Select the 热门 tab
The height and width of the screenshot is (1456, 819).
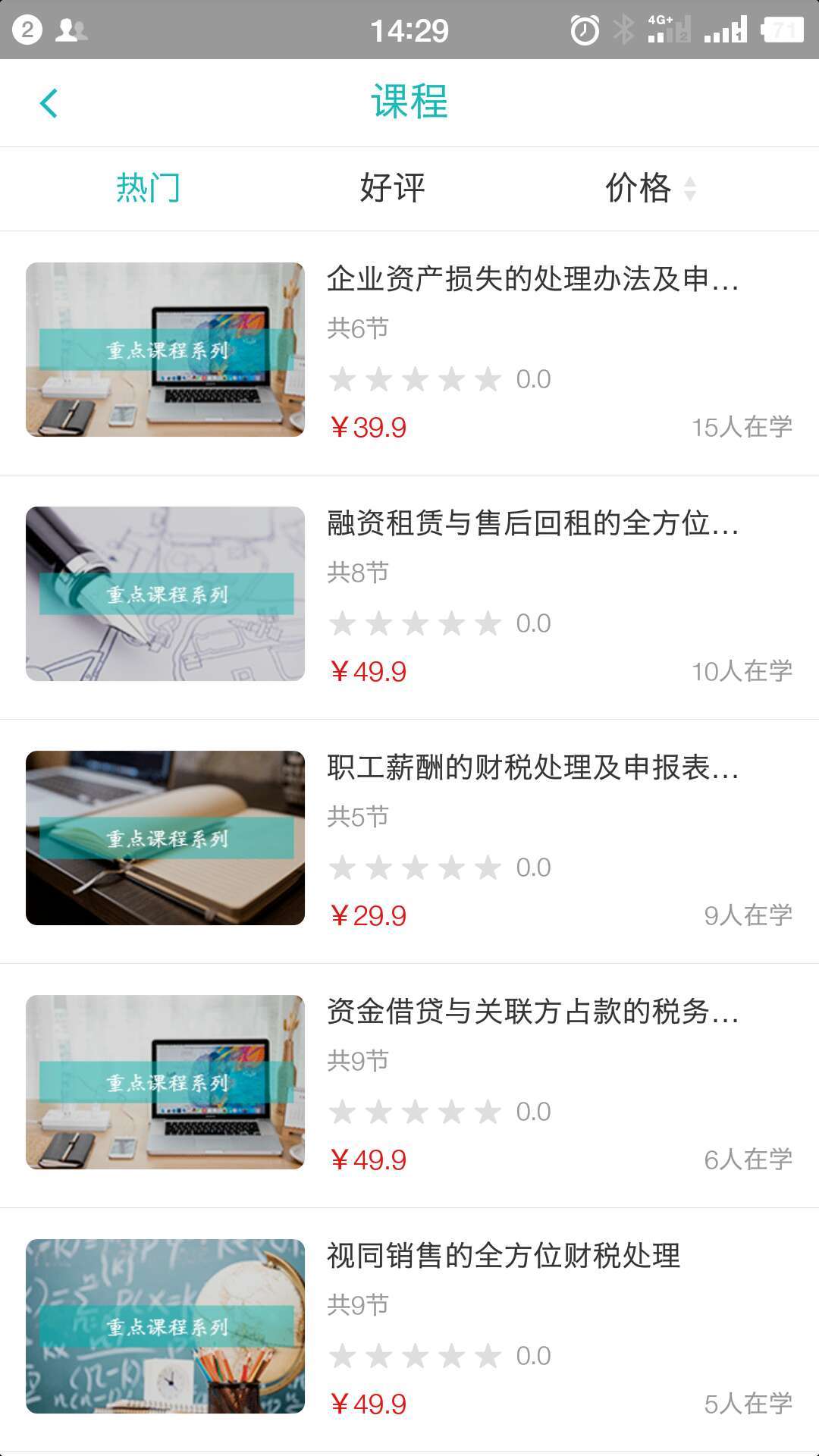149,188
